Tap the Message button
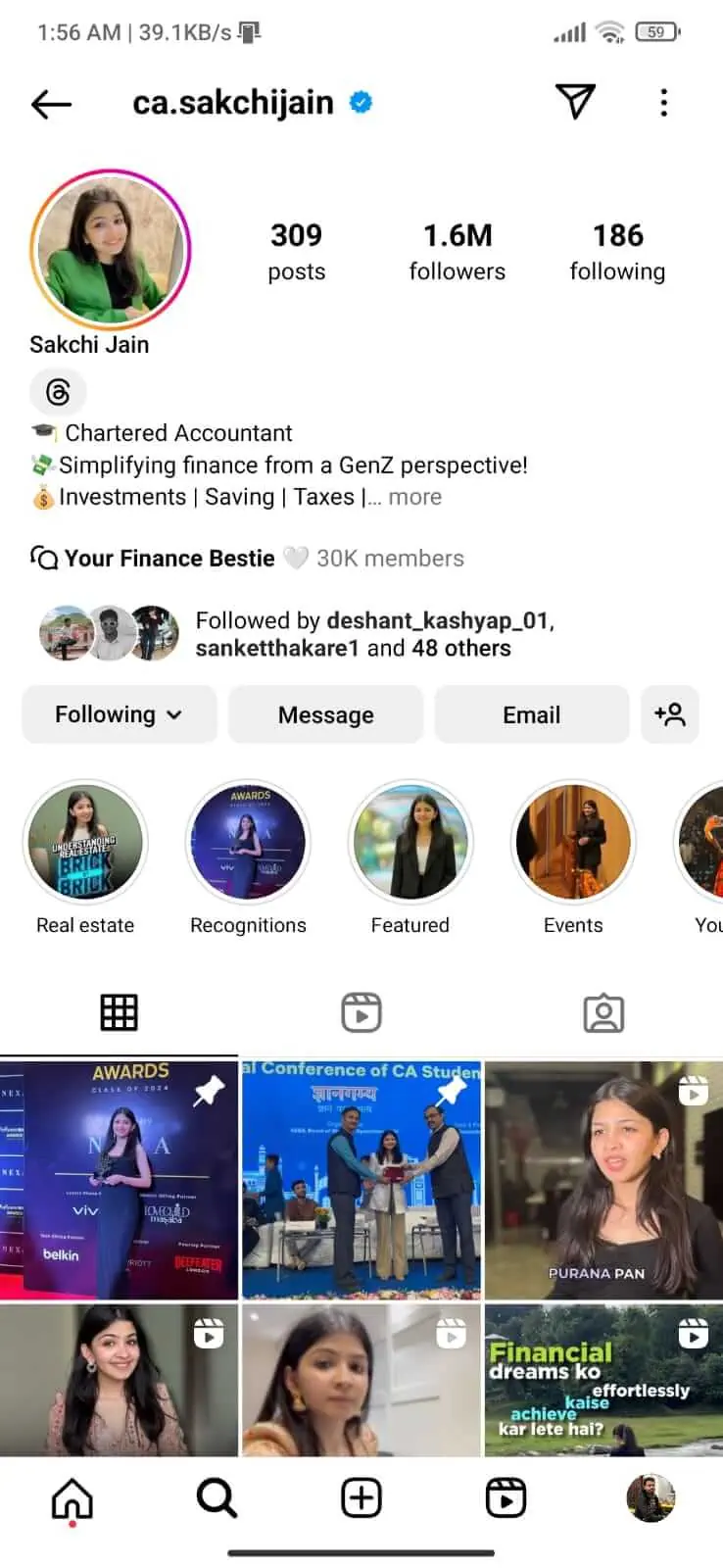Viewport: 723px width, 1568px height. tap(325, 714)
